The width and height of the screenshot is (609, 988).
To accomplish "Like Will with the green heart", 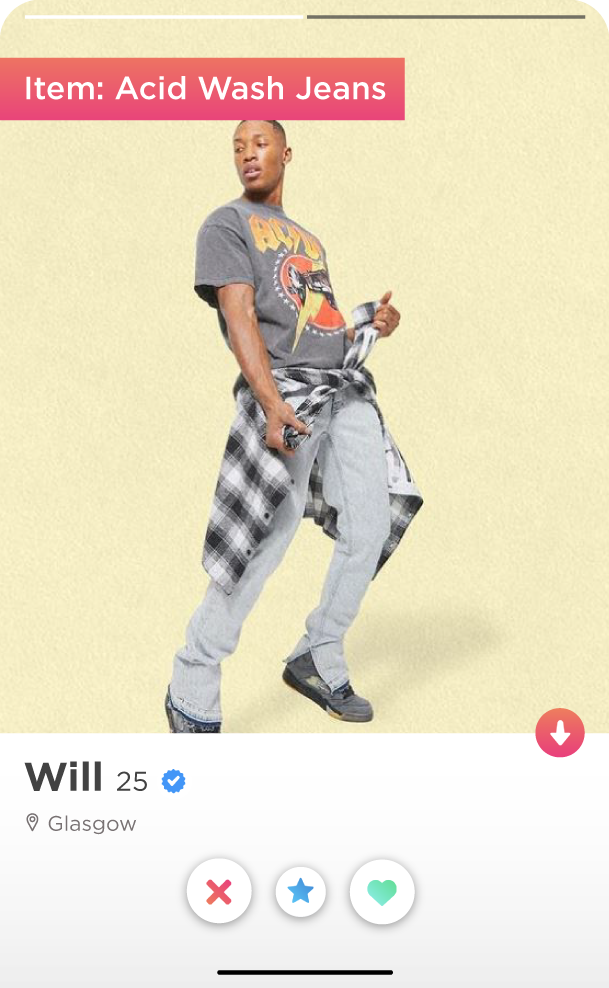I will pos(382,892).
